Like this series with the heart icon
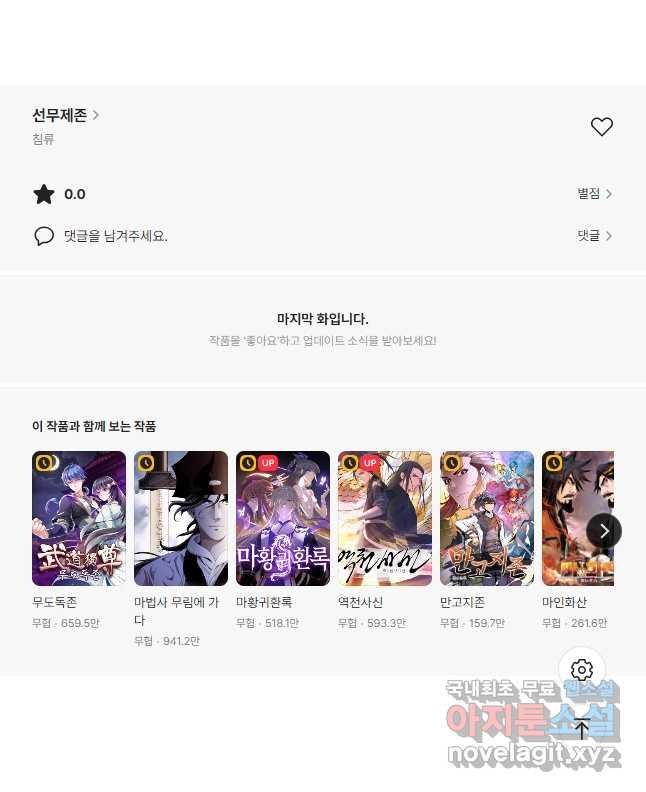646x792 pixels. coord(601,127)
